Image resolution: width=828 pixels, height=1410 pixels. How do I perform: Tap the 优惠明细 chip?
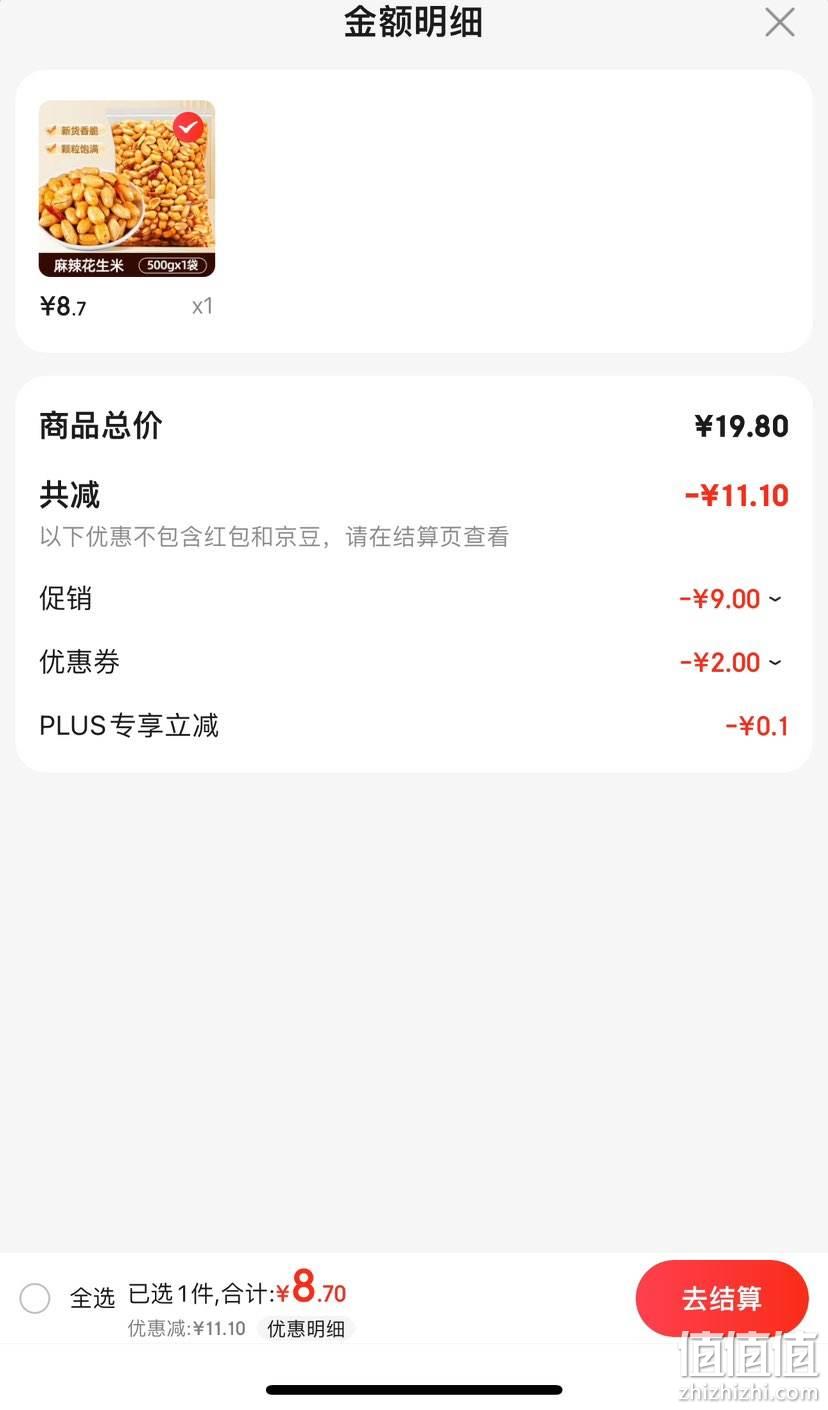pos(306,1329)
